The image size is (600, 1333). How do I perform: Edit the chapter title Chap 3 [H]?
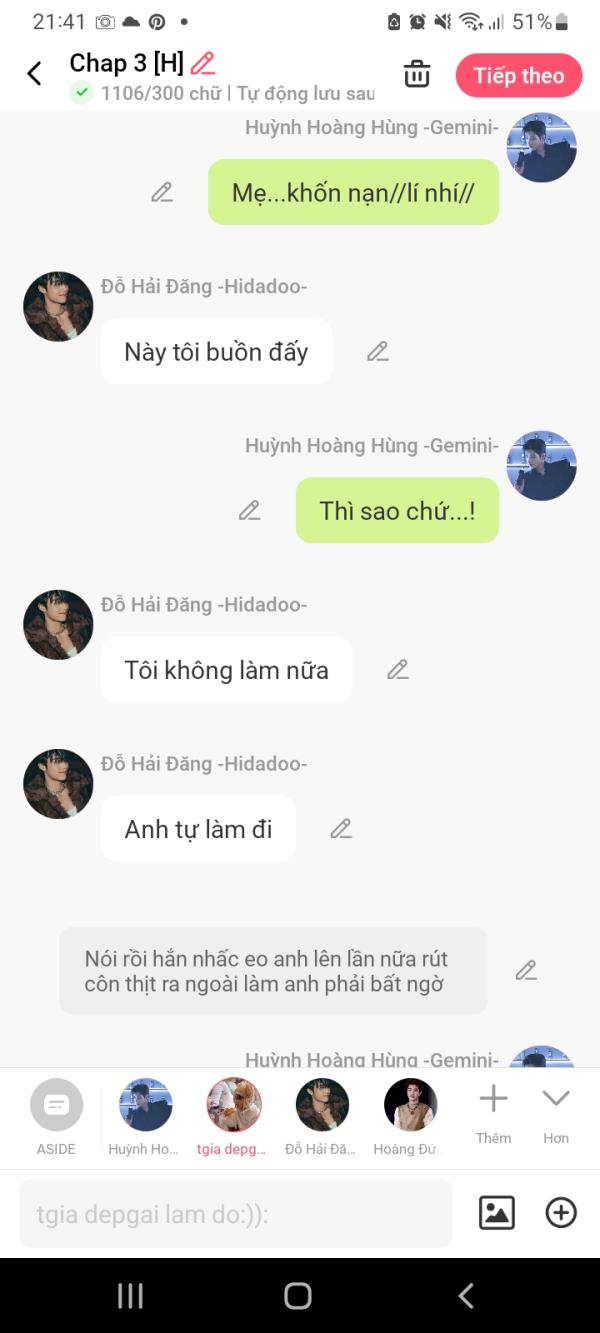click(203, 63)
